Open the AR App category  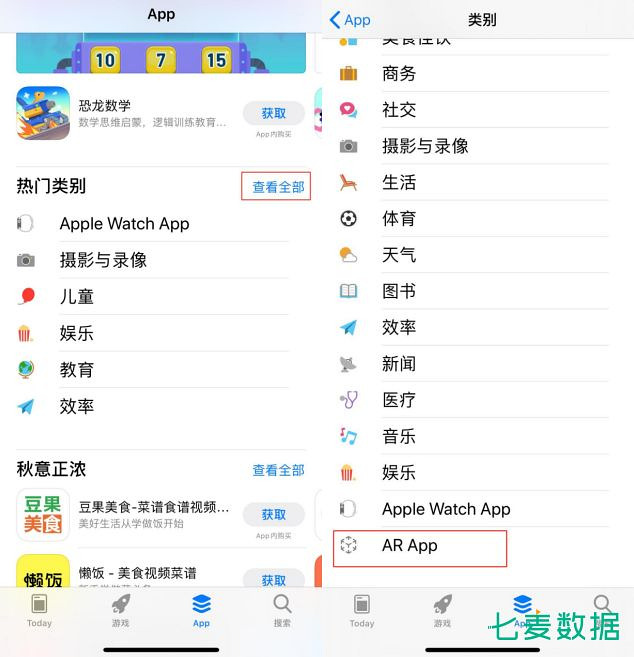click(x=410, y=546)
